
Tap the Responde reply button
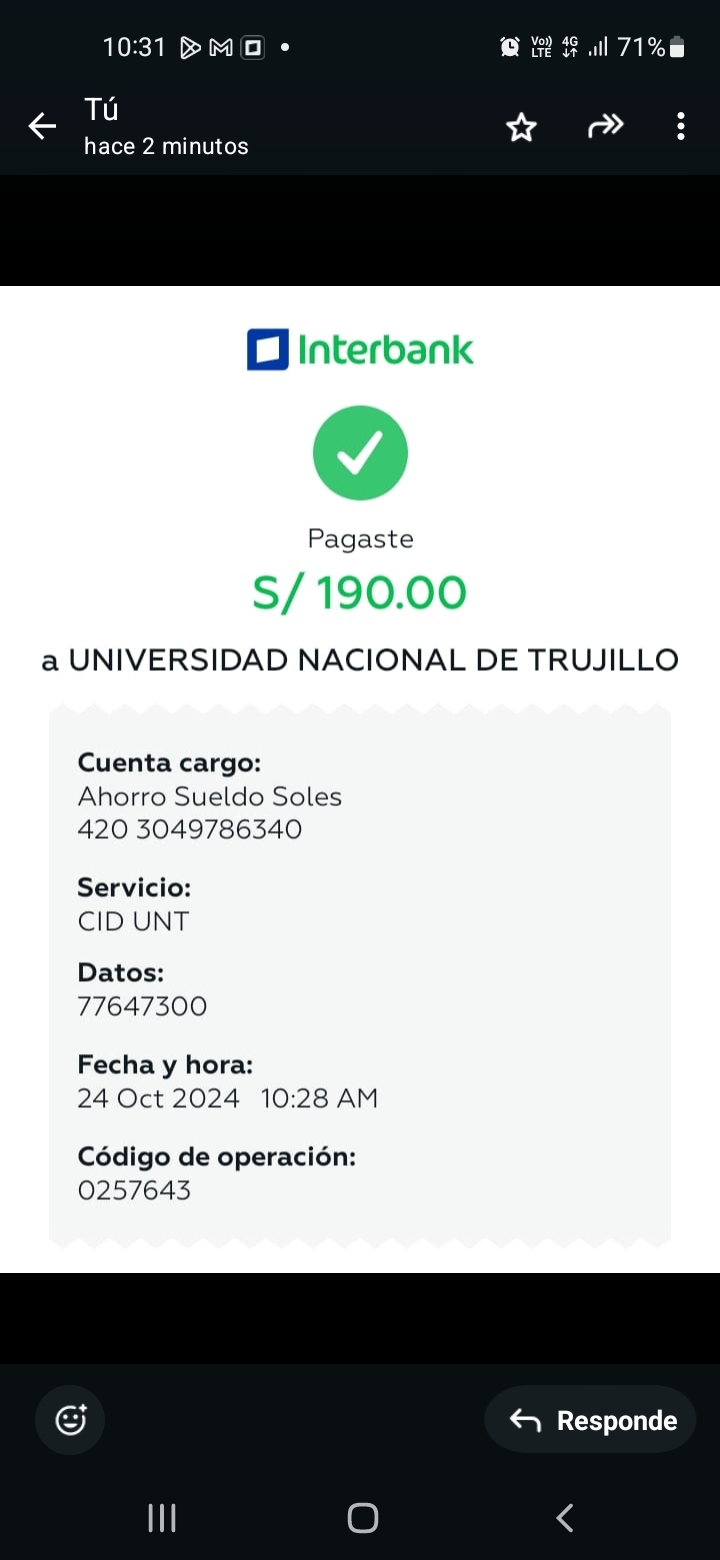pos(590,1420)
